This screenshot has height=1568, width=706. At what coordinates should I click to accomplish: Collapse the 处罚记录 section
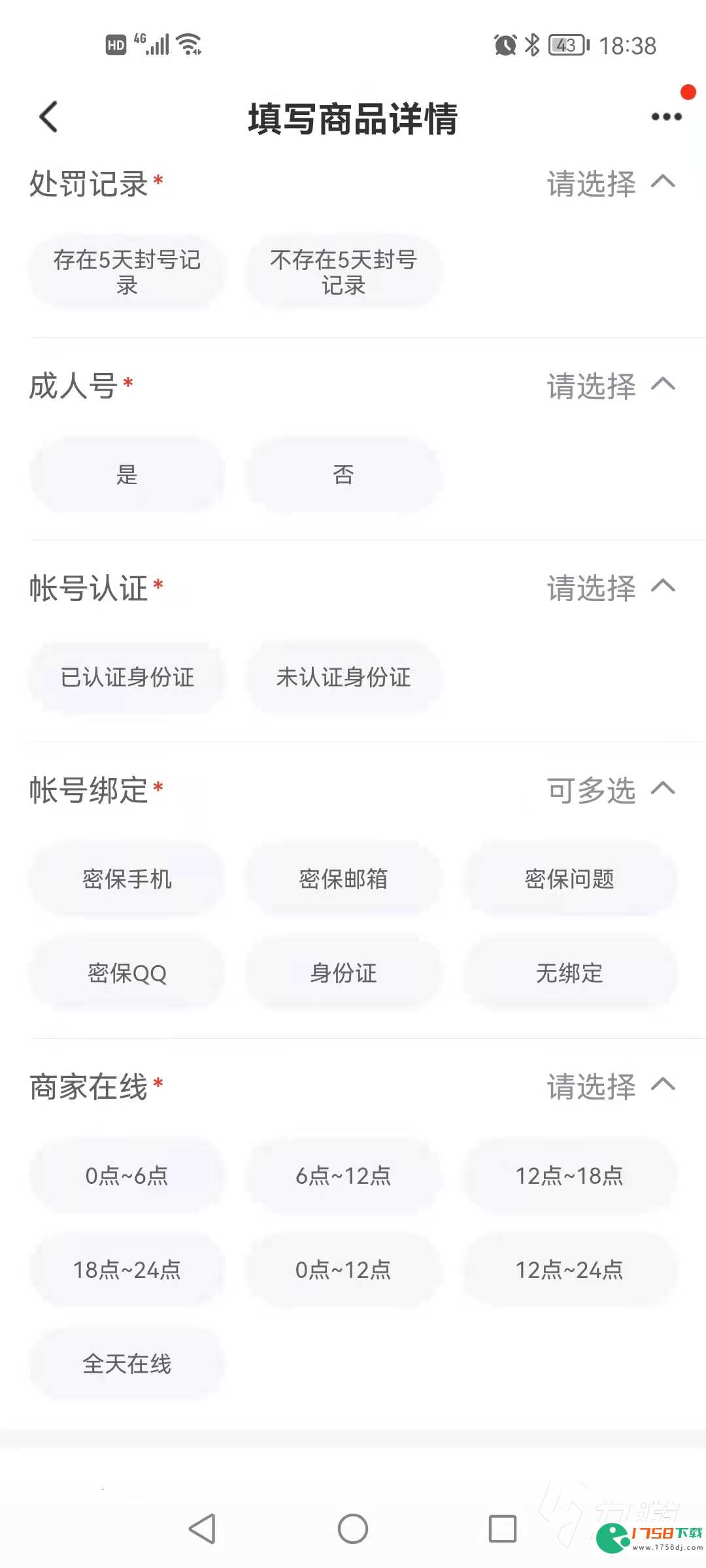click(x=663, y=182)
